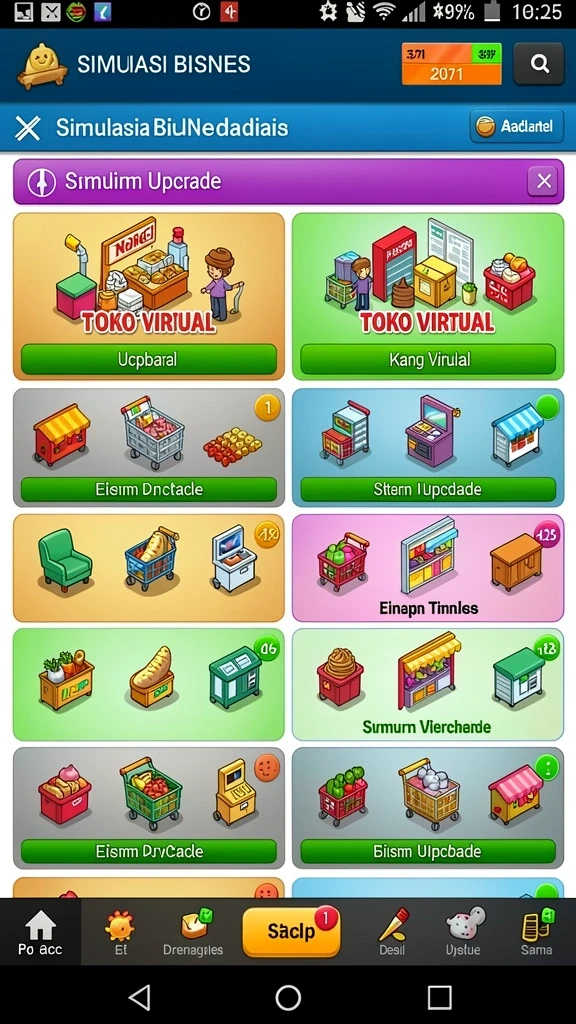This screenshot has width=576, height=1024.
Task: Tap the Eisim DryCacle button
Action: [x=149, y=852]
